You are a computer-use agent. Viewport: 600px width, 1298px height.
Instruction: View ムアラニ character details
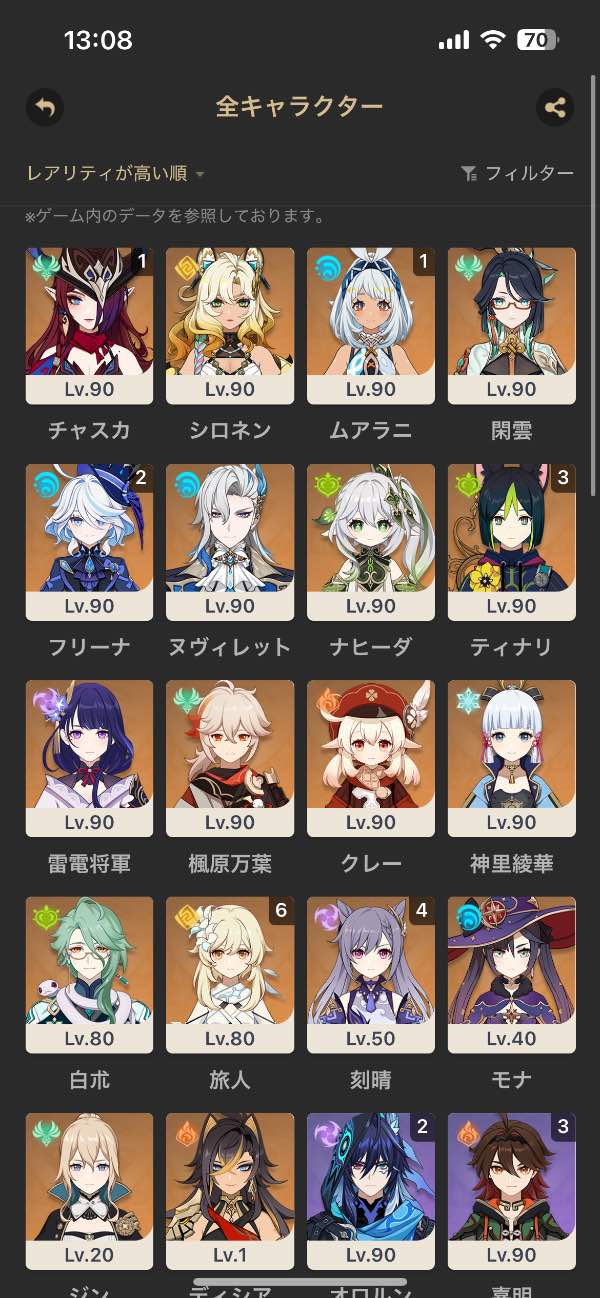pyautogui.click(x=371, y=325)
